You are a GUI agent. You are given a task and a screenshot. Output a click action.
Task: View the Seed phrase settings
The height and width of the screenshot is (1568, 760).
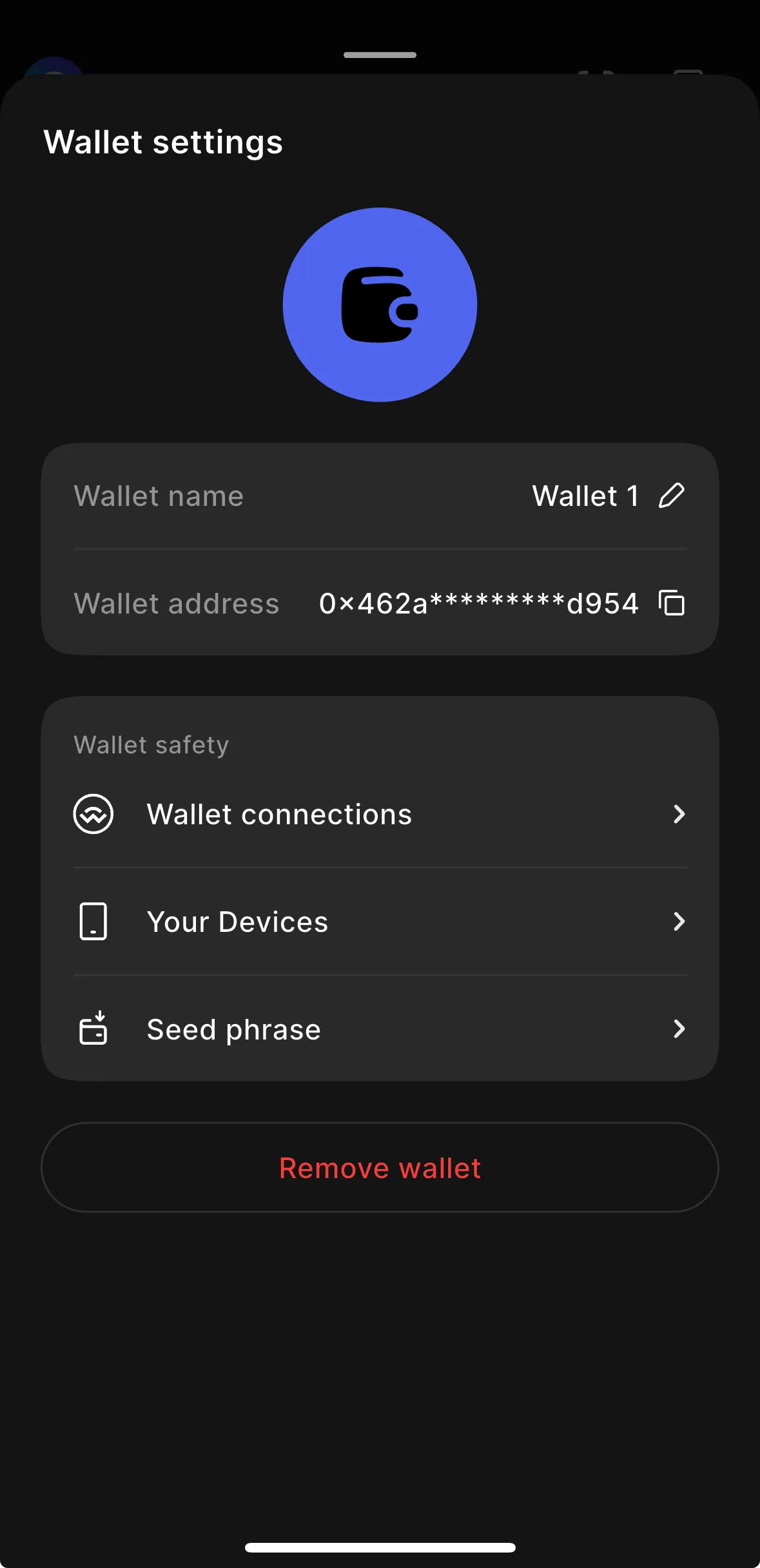click(379, 1029)
